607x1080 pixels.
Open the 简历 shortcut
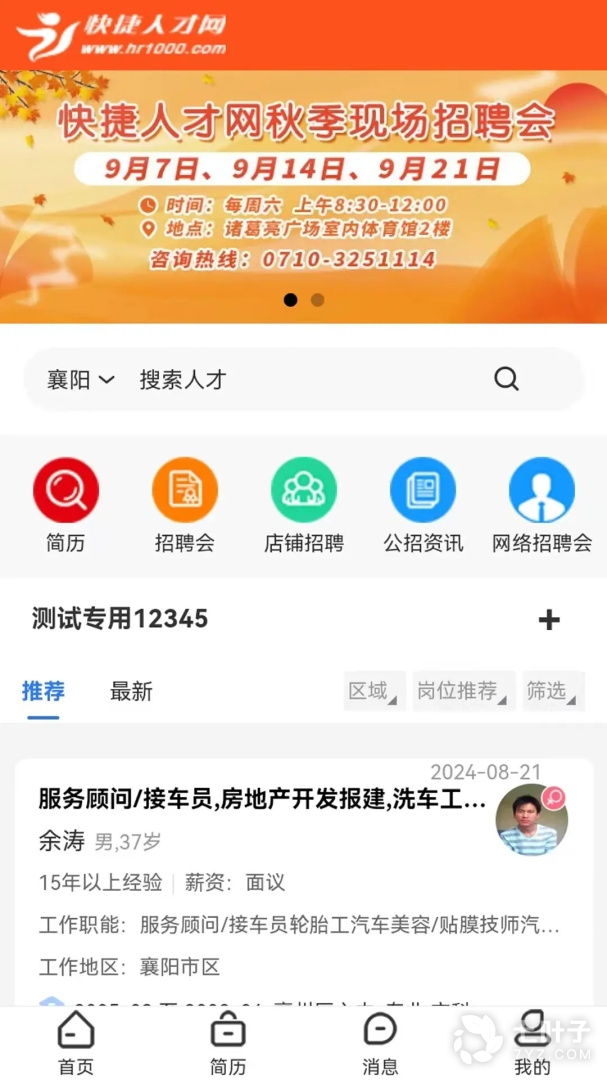(x=66, y=505)
